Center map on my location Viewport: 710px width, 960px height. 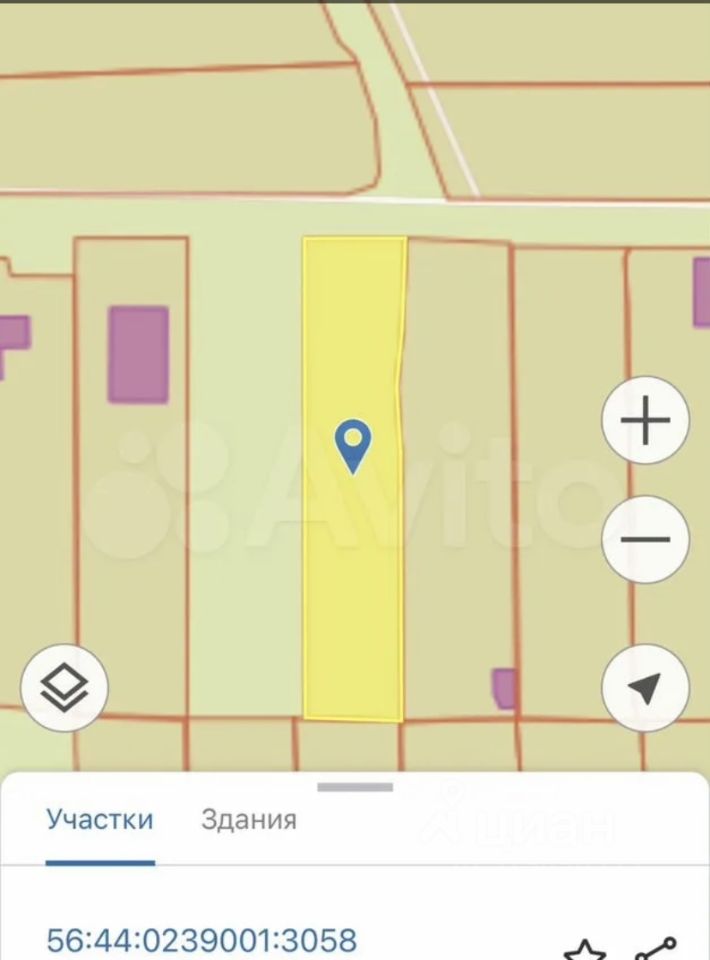click(x=645, y=688)
